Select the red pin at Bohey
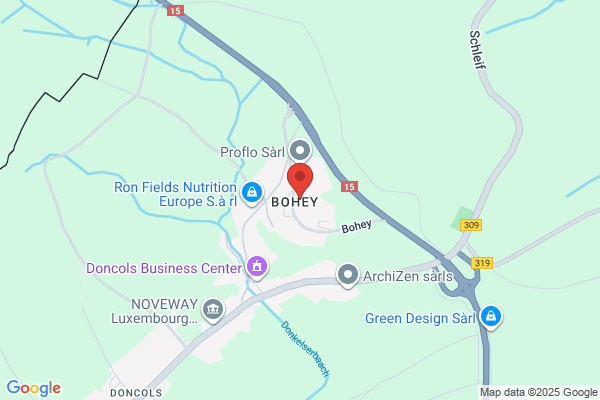The height and width of the screenshot is (400, 600). click(300, 180)
